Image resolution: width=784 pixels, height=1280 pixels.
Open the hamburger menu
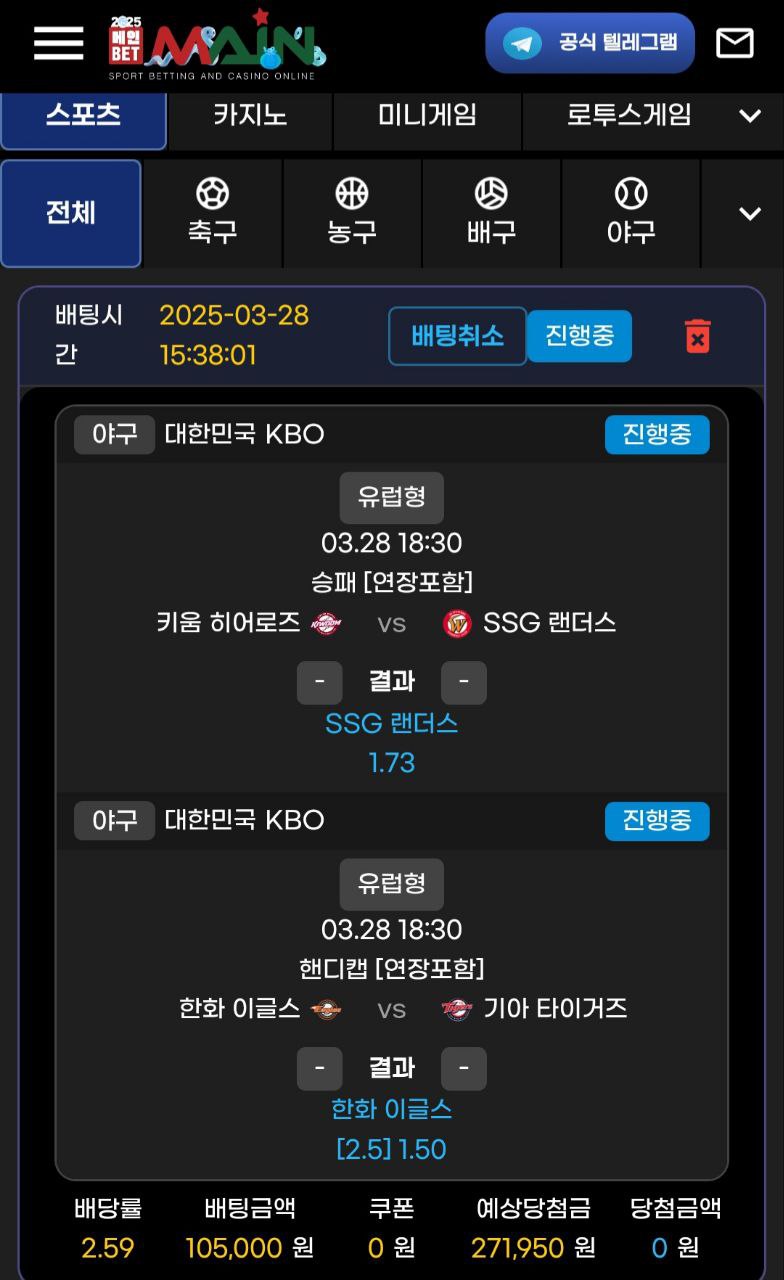[58, 43]
